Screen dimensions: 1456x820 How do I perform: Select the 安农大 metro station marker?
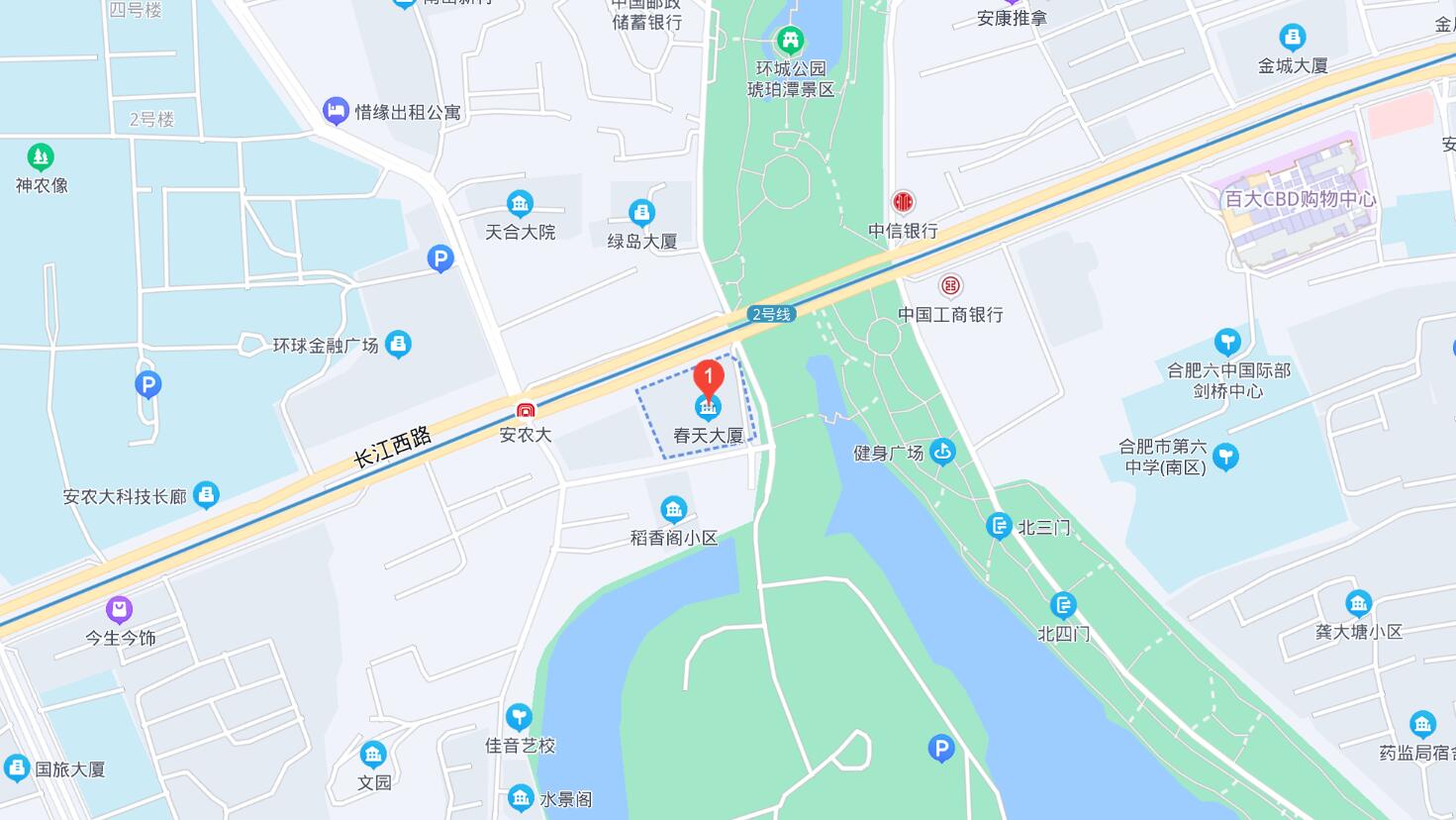tap(526, 411)
